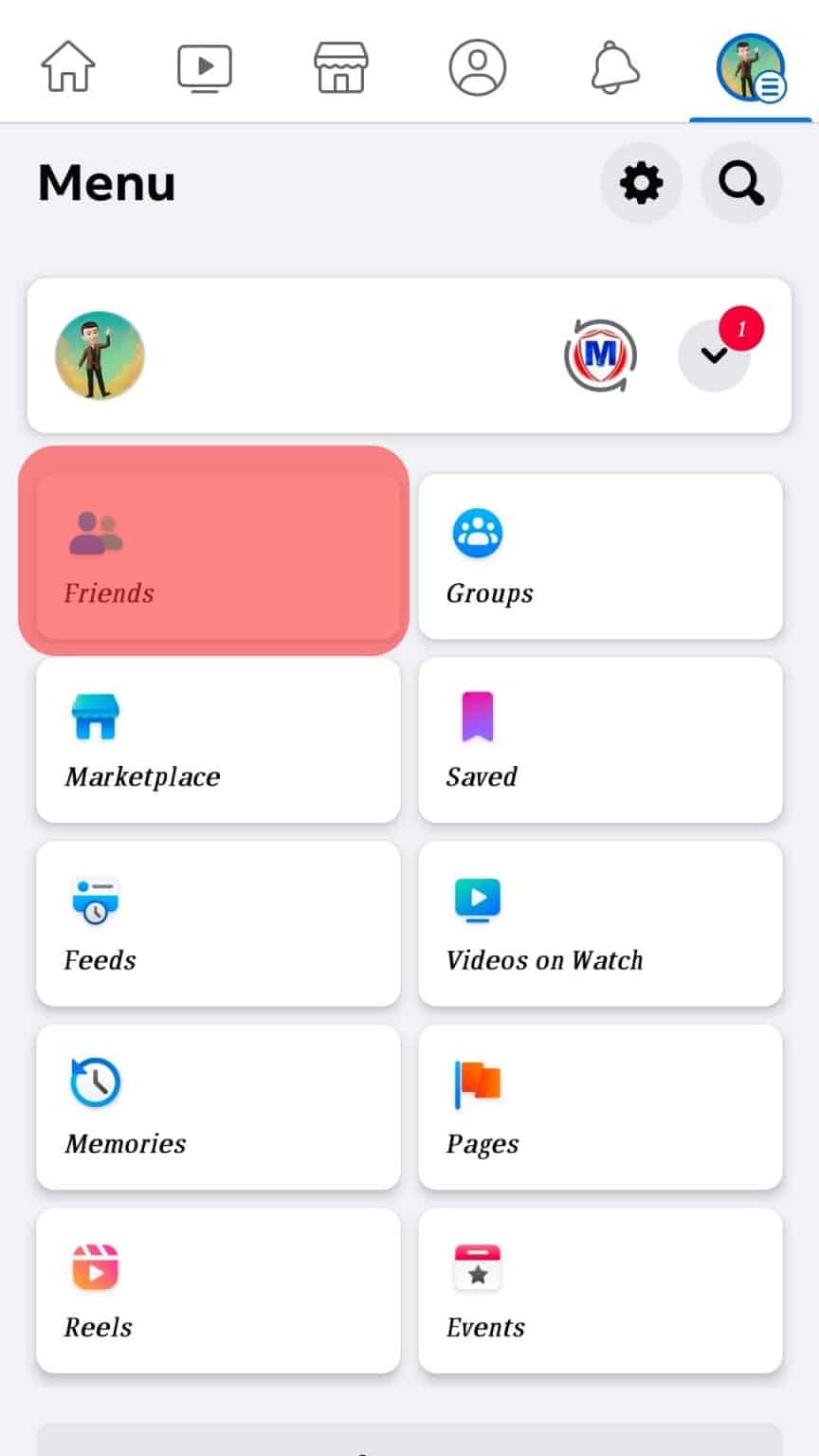The width and height of the screenshot is (819, 1456).
Task: Open Events from the menu grid
Action: [x=600, y=1291]
